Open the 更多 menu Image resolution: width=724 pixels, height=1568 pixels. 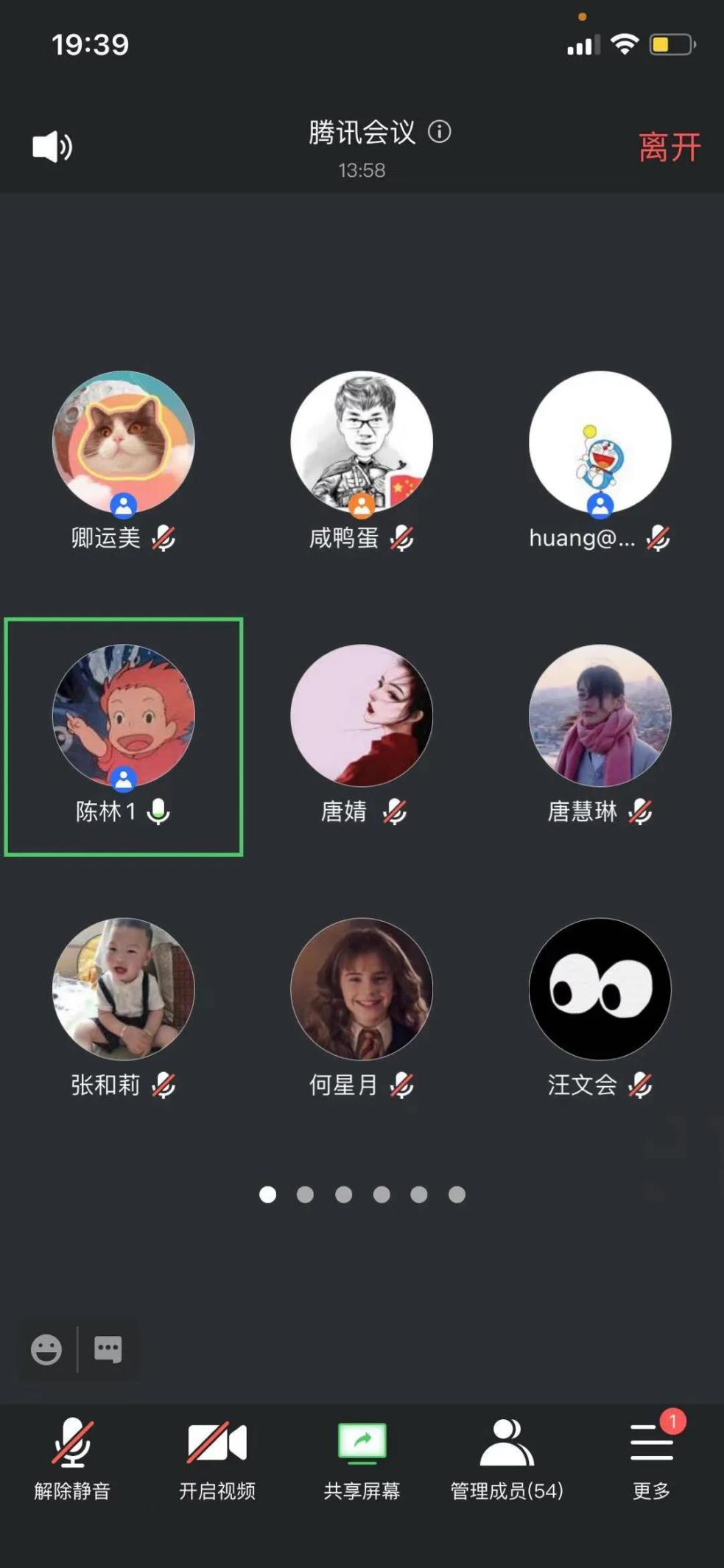click(x=652, y=1455)
